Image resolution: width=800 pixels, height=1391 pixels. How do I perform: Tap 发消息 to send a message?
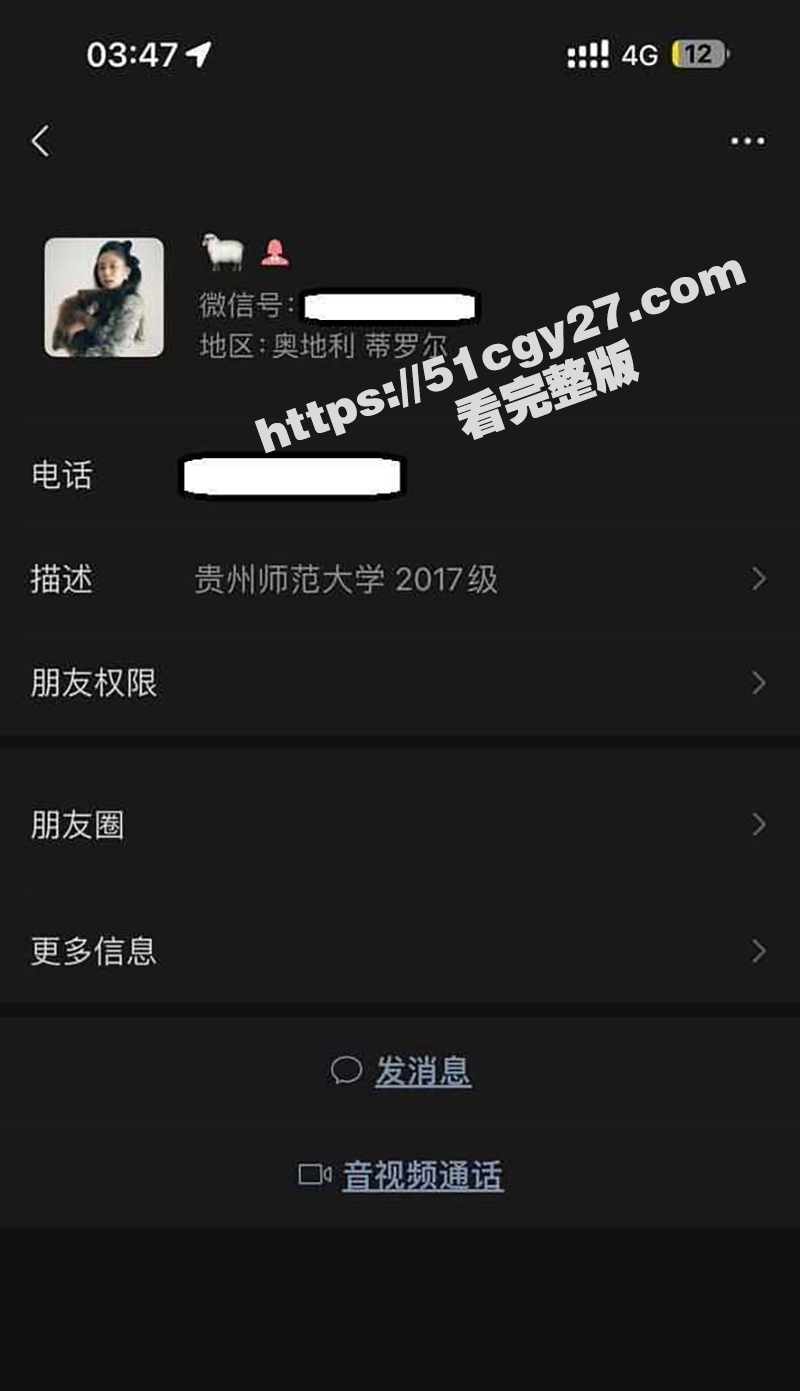point(421,1071)
